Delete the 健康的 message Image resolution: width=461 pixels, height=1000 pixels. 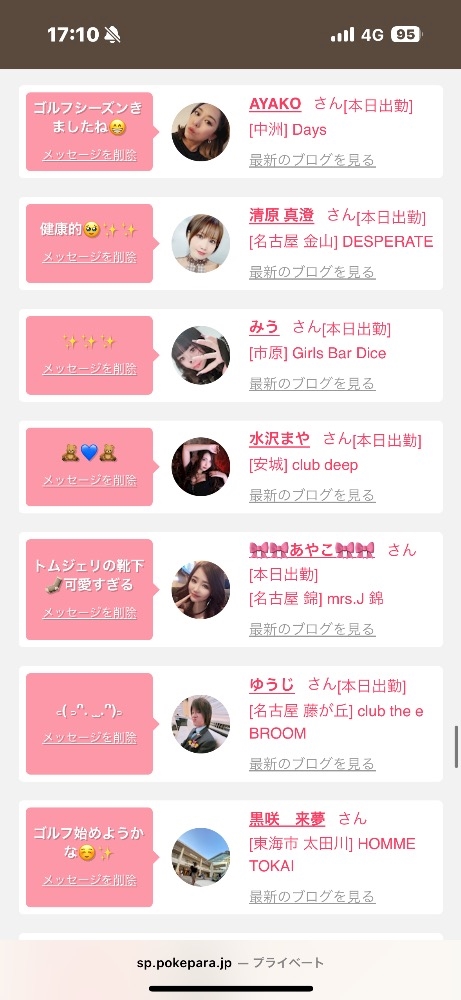[x=89, y=257]
